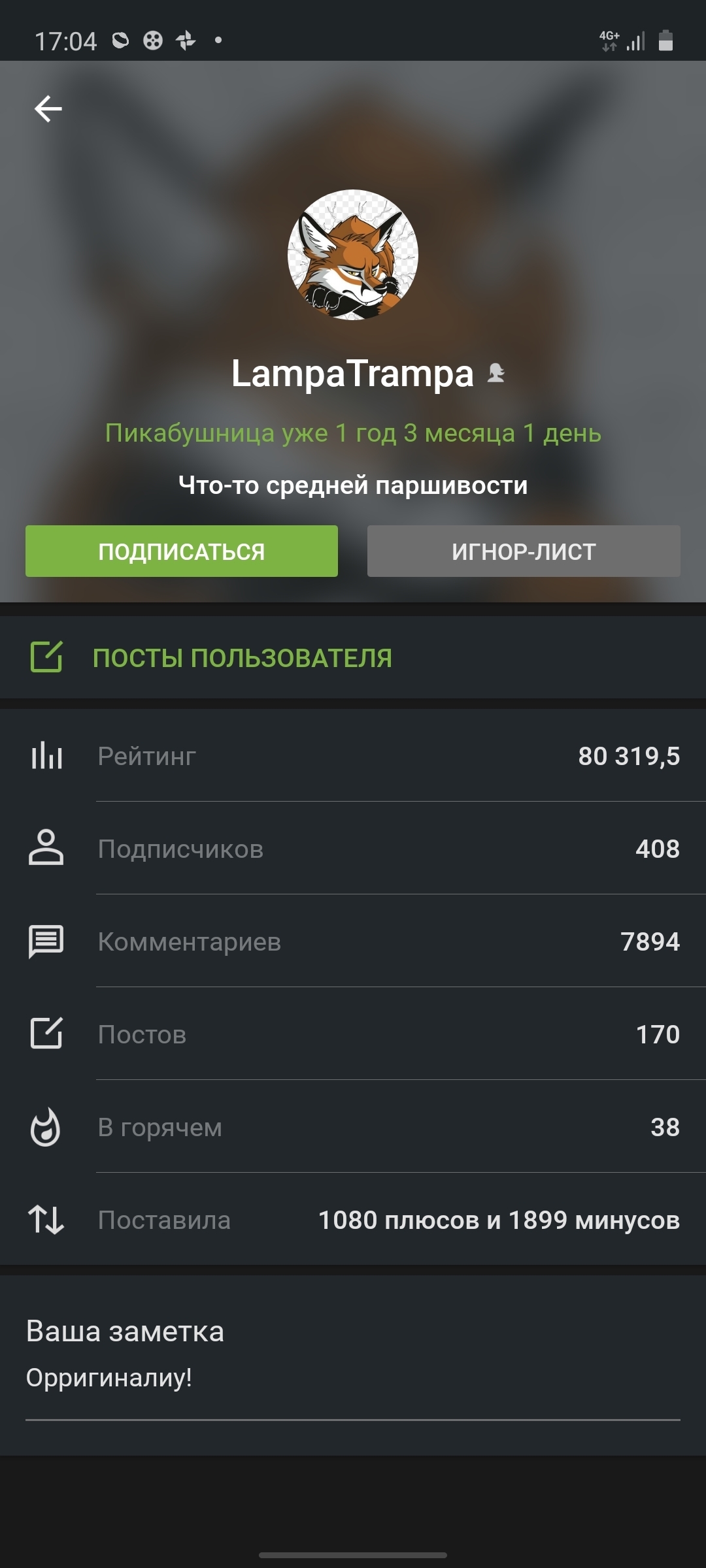This screenshot has height=1568, width=706.
Task: Subscribe with the ПОДПИСАТЬСЯ button
Action: [x=182, y=551]
